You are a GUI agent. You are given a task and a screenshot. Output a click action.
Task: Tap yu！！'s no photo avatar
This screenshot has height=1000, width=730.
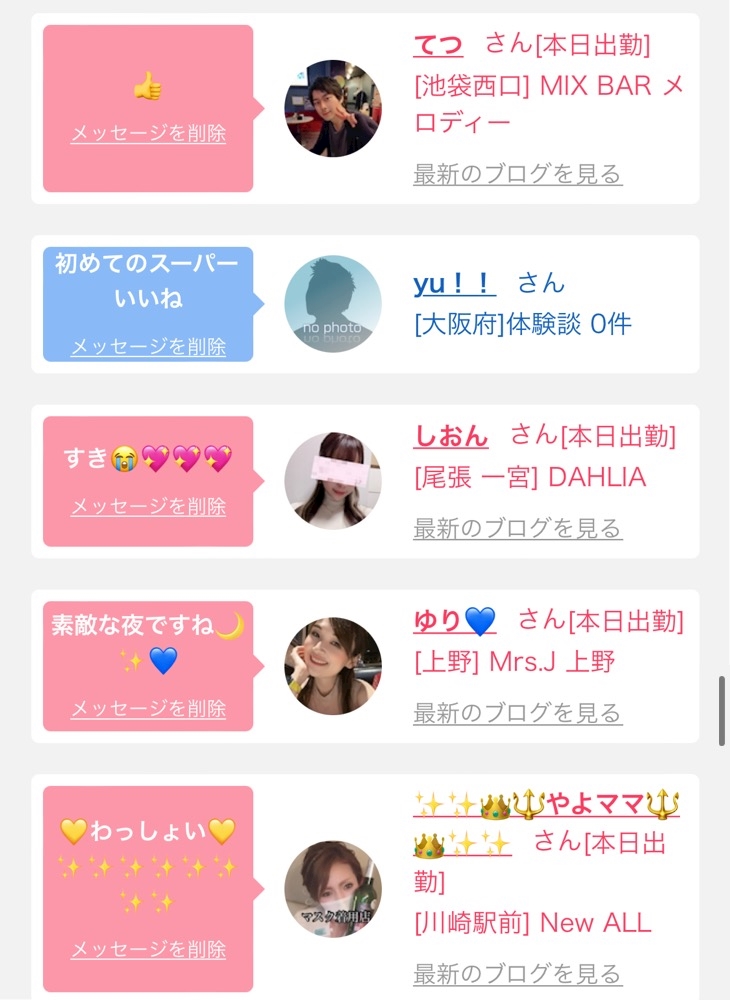[333, 304]
